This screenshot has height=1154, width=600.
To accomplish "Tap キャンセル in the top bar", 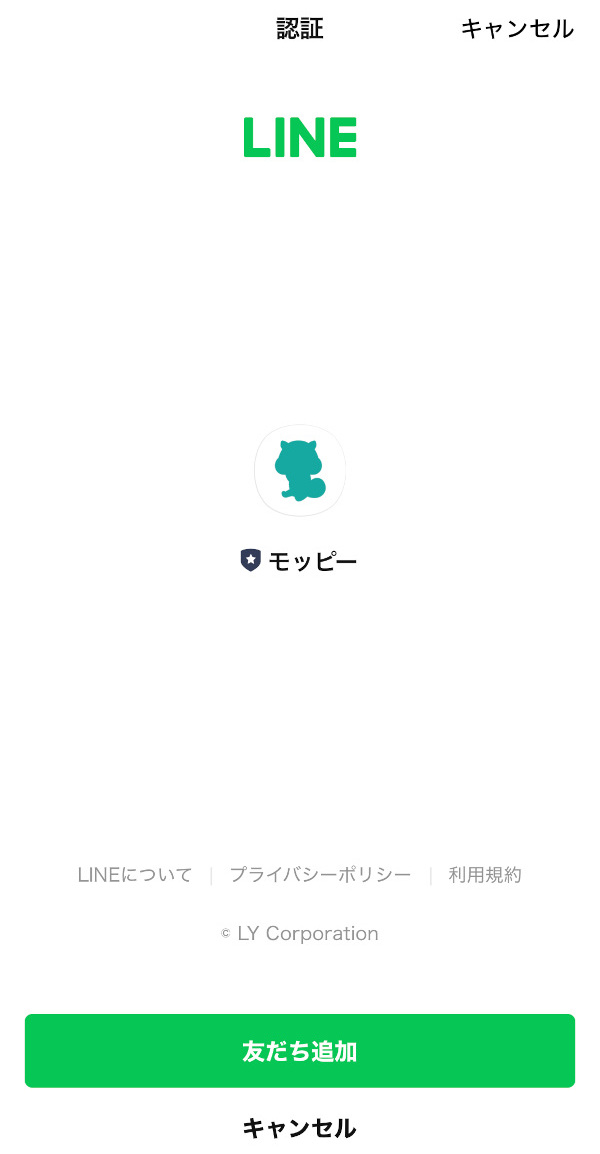I will coord(517,29).
